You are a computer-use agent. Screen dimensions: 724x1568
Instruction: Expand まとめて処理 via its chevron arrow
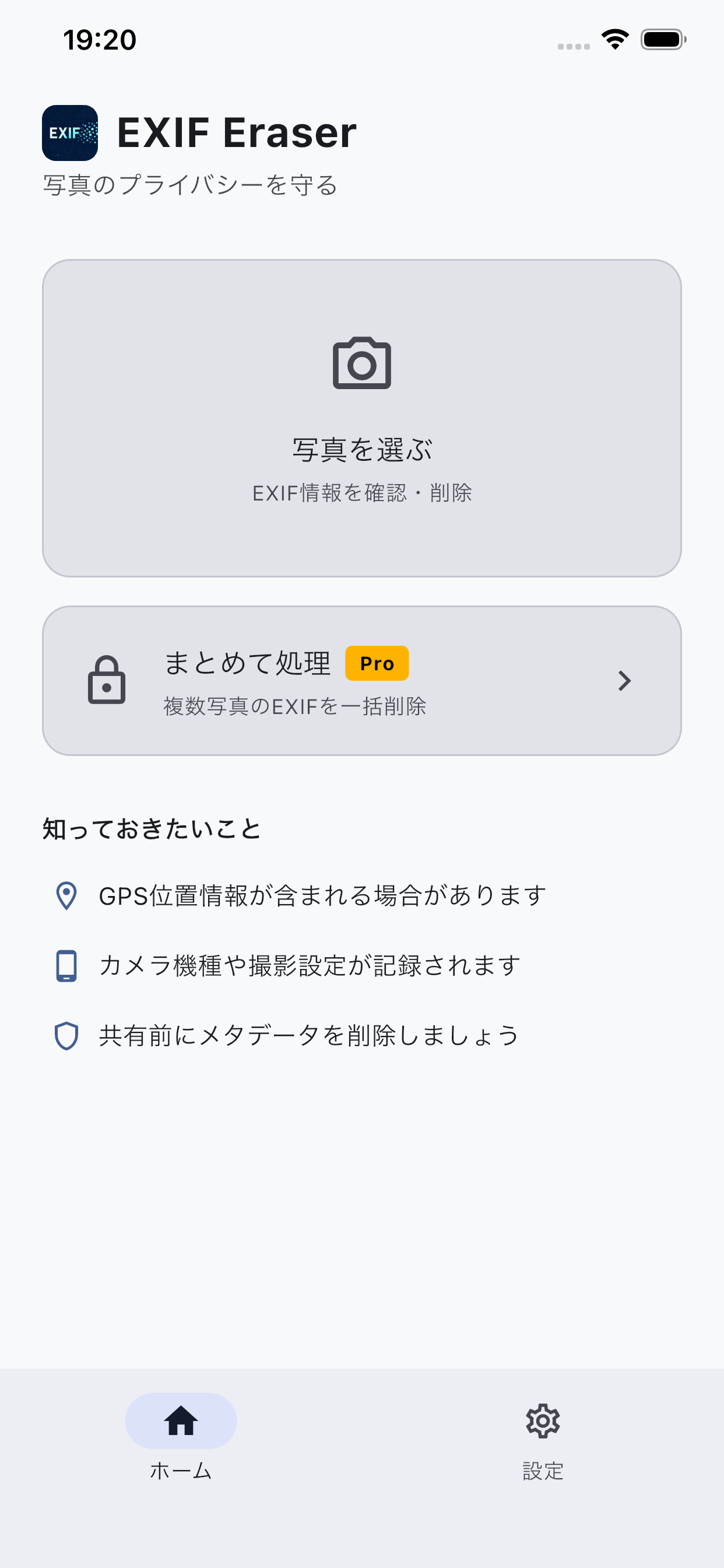coord(625,681)
